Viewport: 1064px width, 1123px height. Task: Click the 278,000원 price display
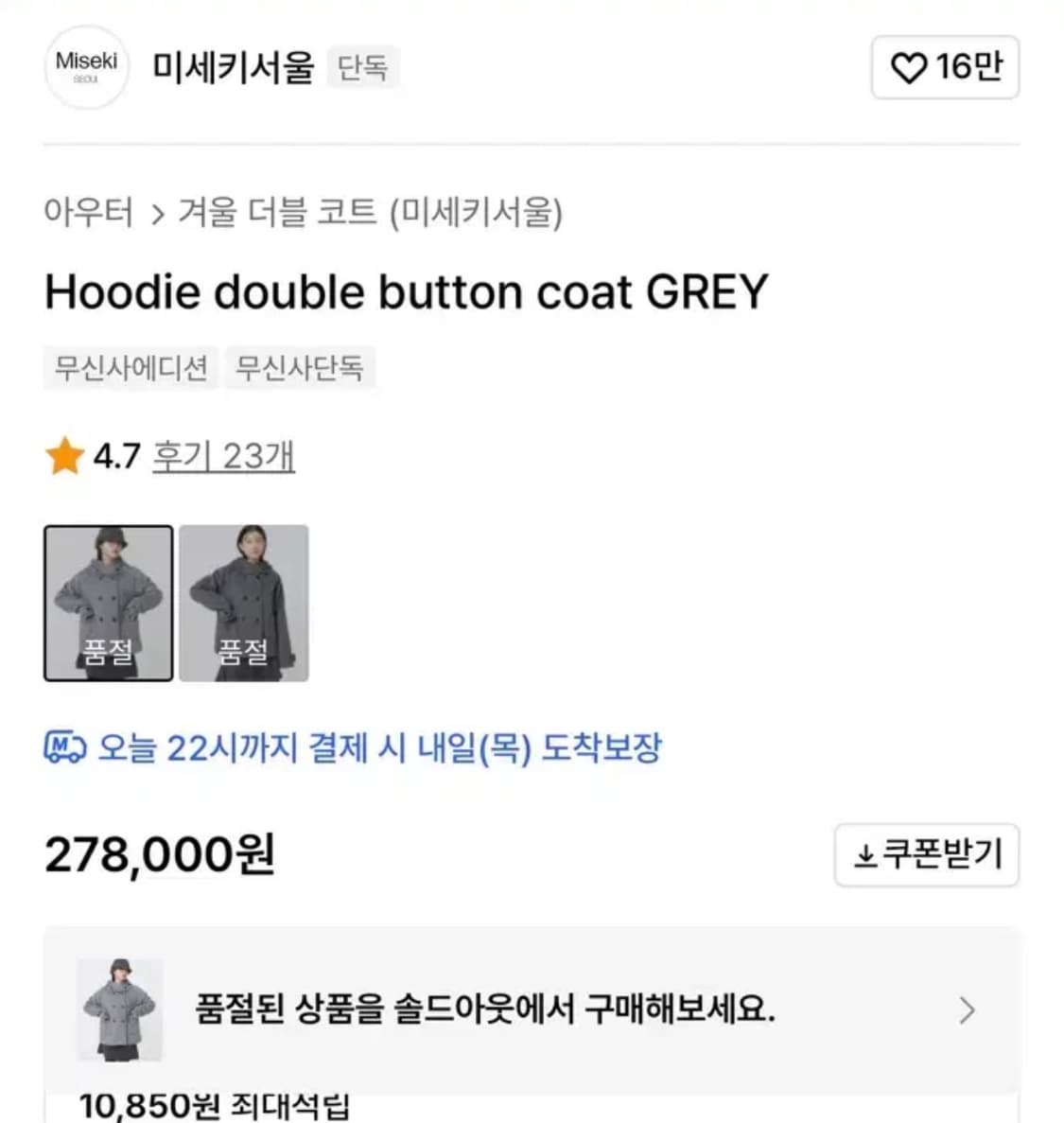tap(163, 854)
